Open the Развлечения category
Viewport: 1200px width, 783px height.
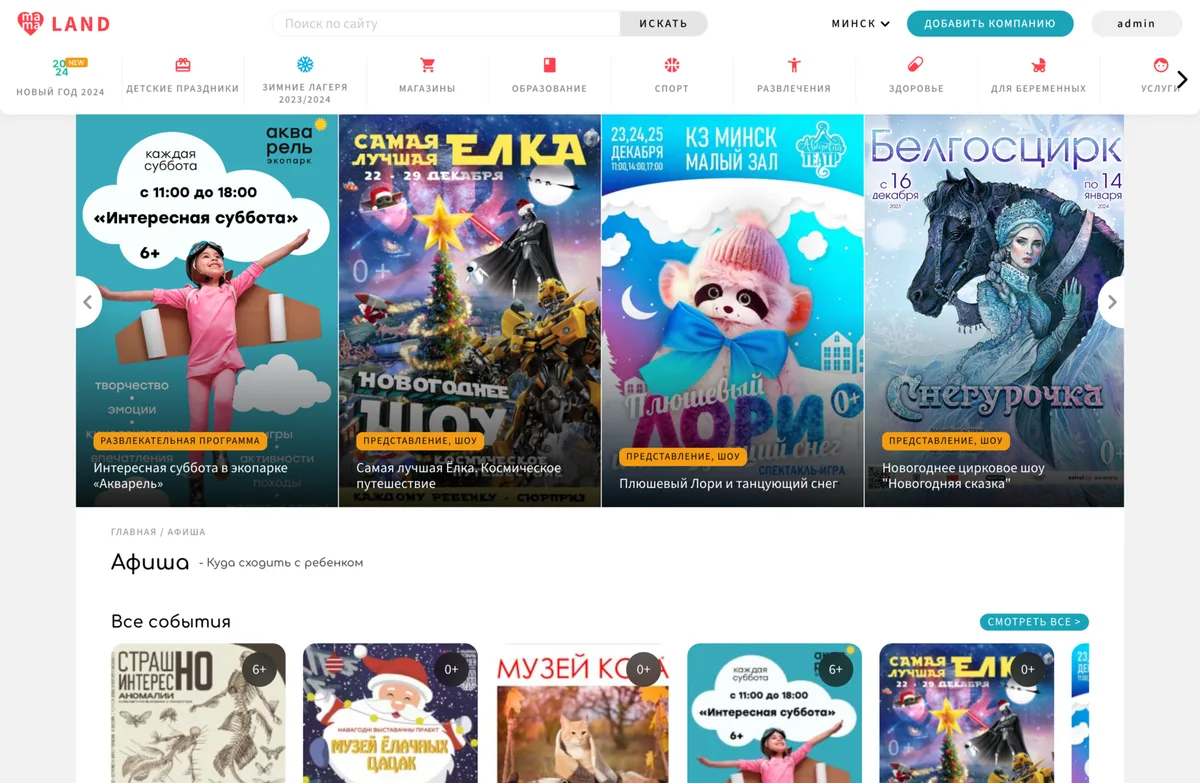tap(794, 76)
